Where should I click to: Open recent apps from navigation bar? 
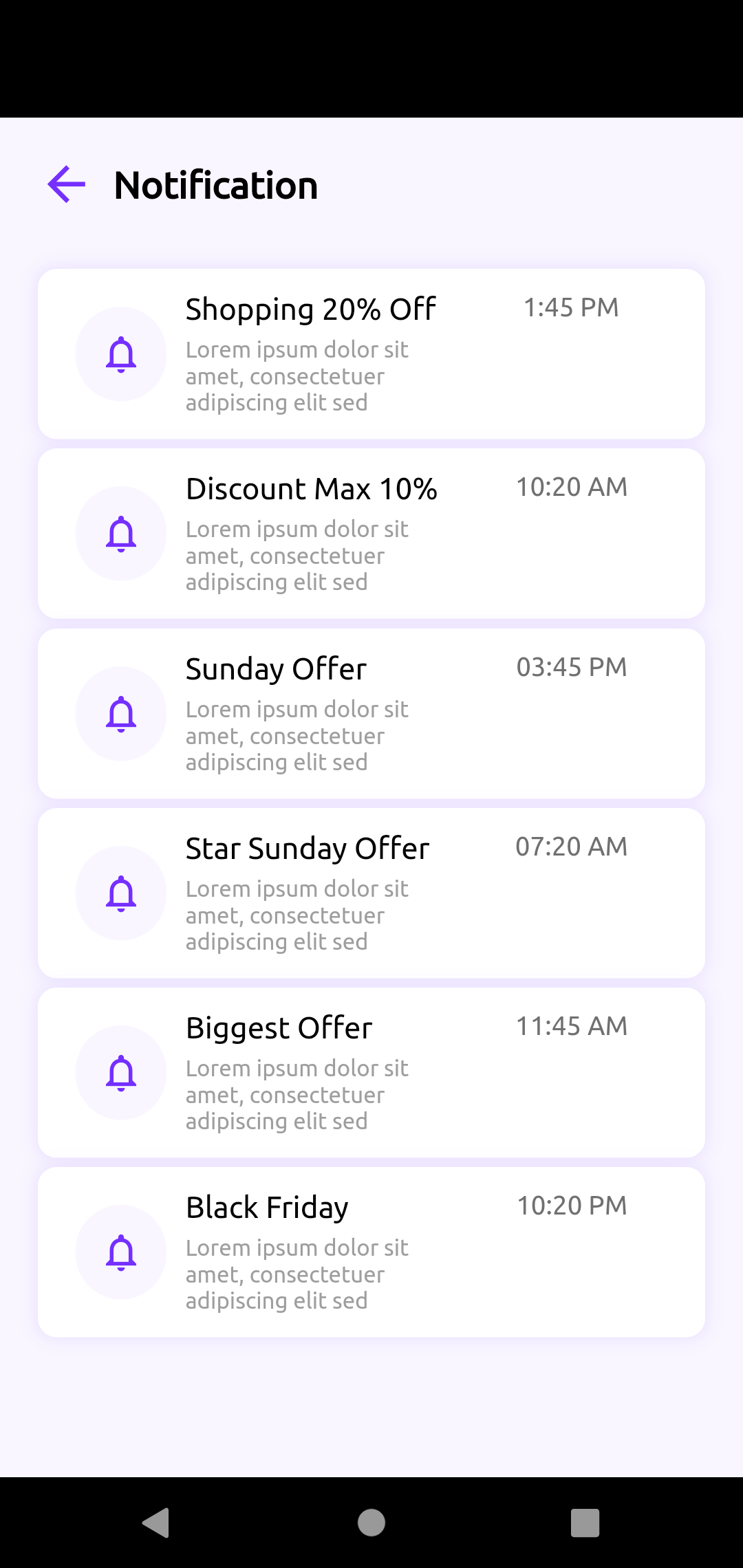coord(585,1523)
